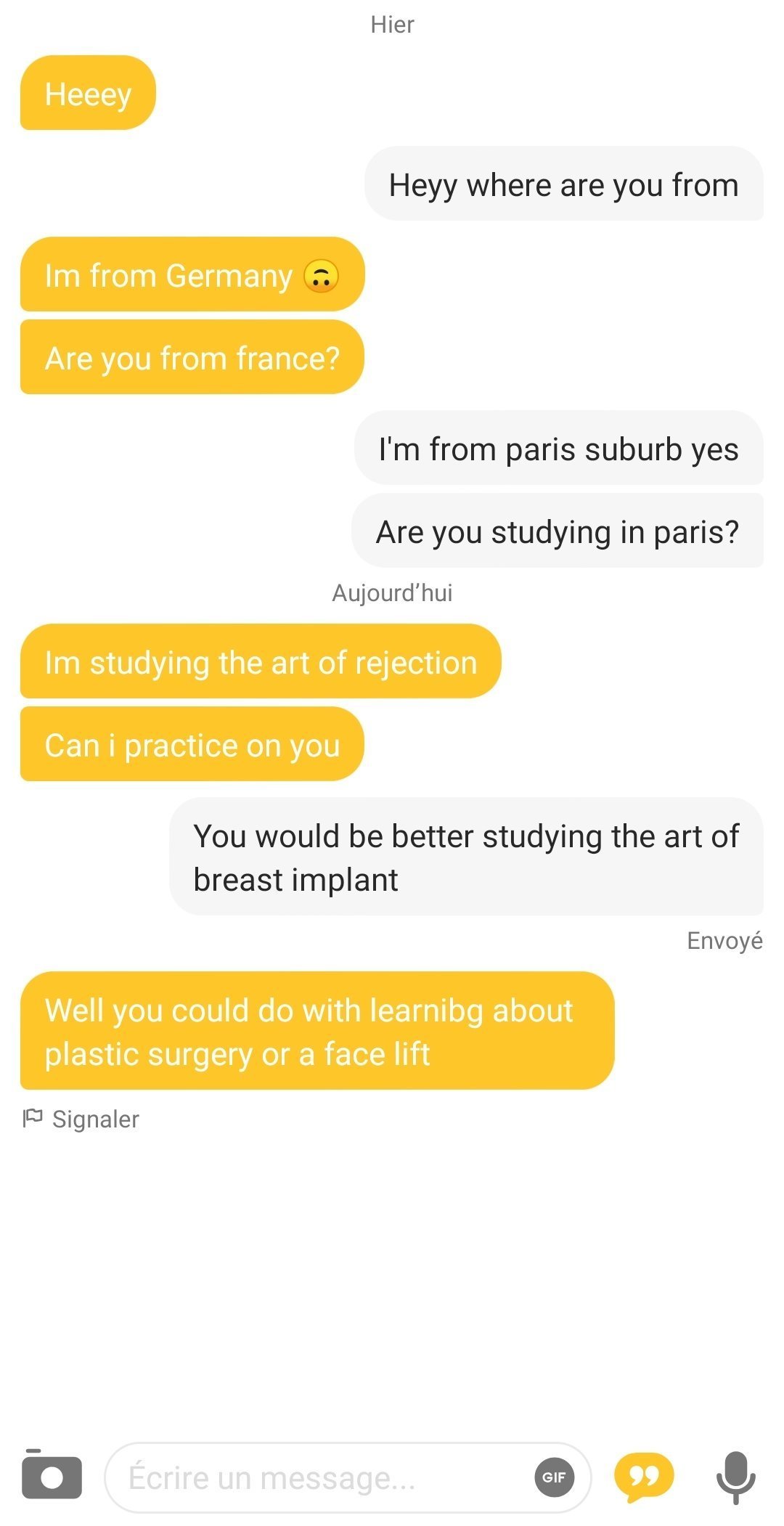784x1526 pixels.
Task: Open the camera to send a photo
Action: [x=52, y=1474]
